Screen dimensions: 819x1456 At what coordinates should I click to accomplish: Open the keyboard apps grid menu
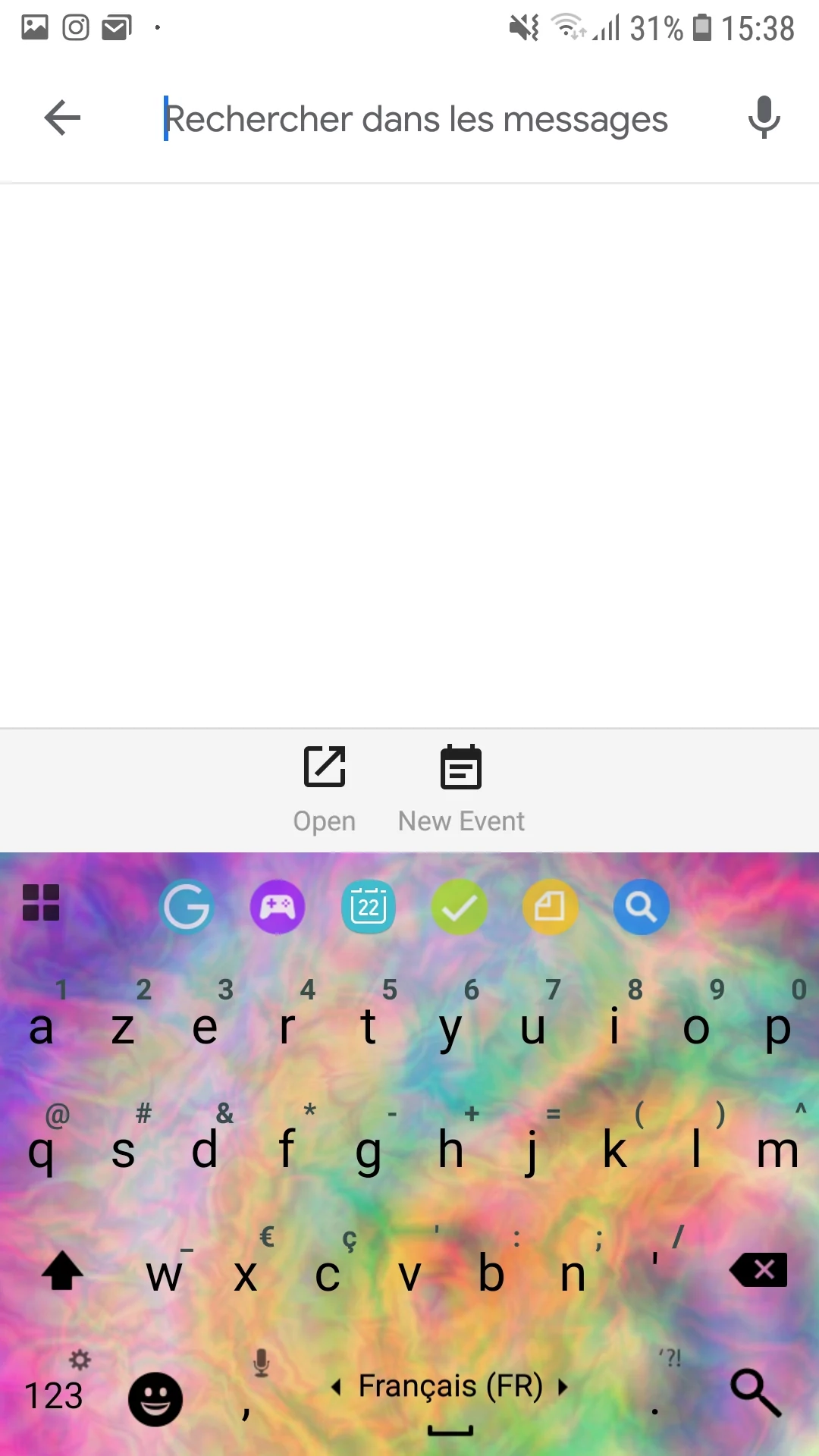[41, 902]
